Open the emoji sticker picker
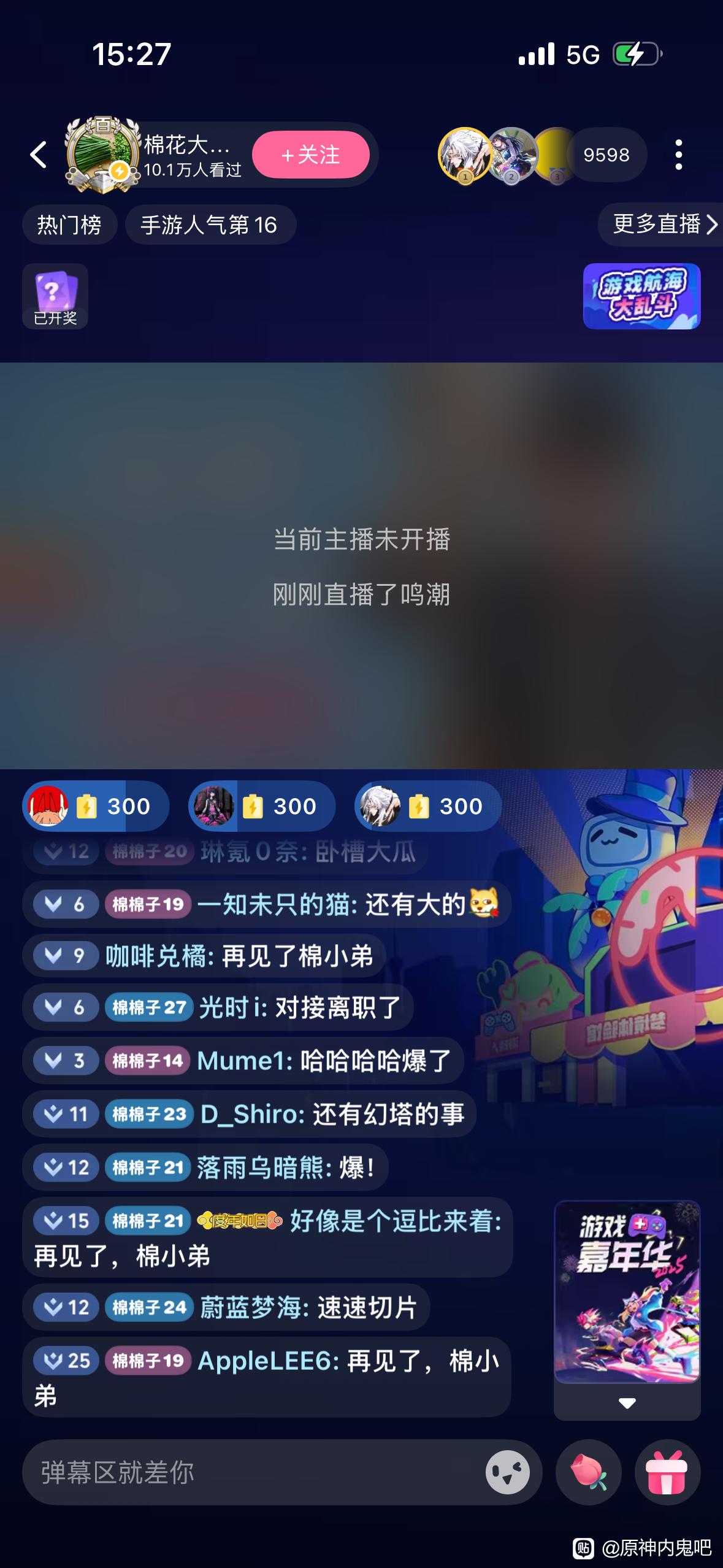The height and width of the screenshot is (1568, 723). click(508, 1472)
